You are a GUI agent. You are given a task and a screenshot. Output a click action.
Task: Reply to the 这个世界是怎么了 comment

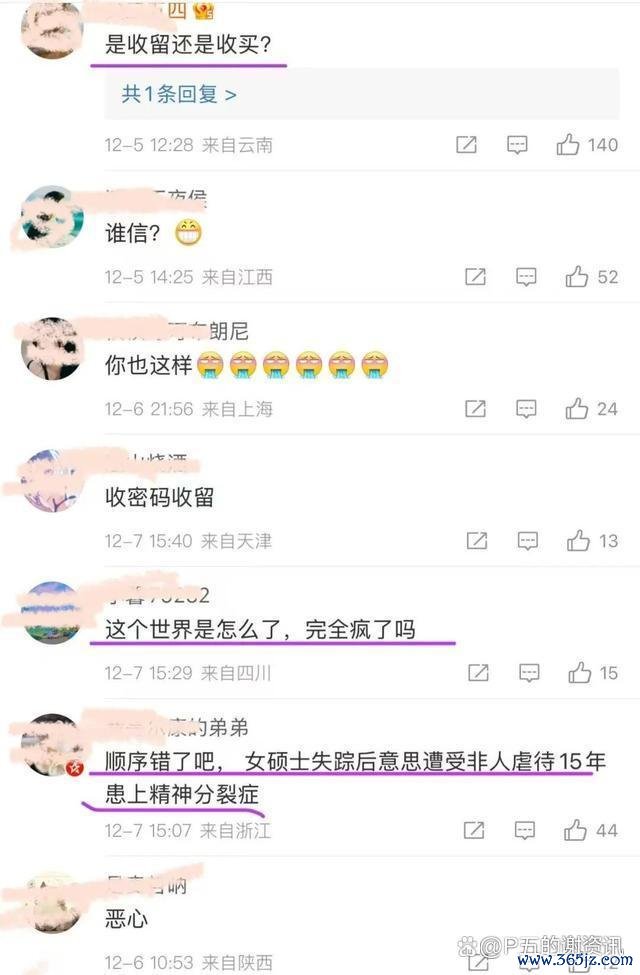[529, 673]
